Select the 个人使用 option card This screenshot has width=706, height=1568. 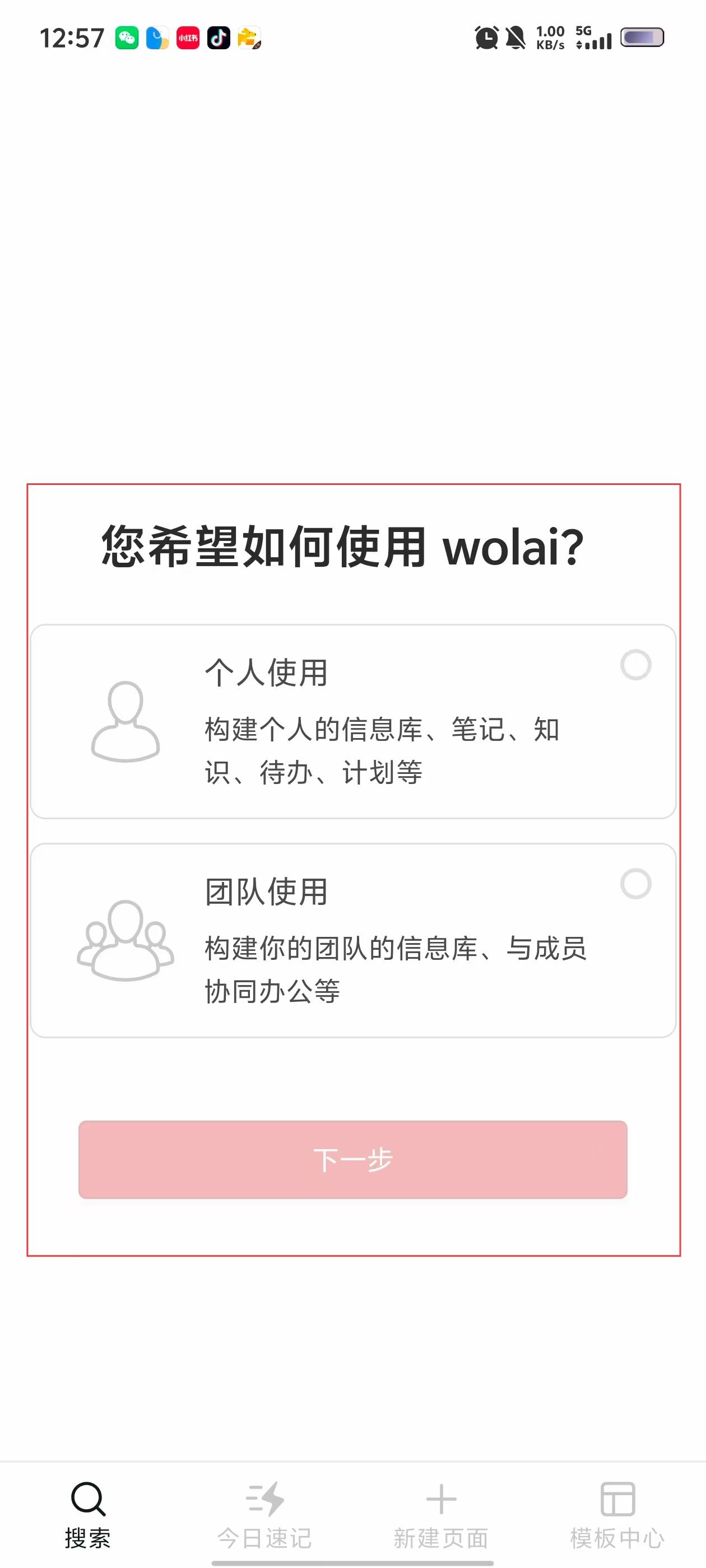[352, 721]
